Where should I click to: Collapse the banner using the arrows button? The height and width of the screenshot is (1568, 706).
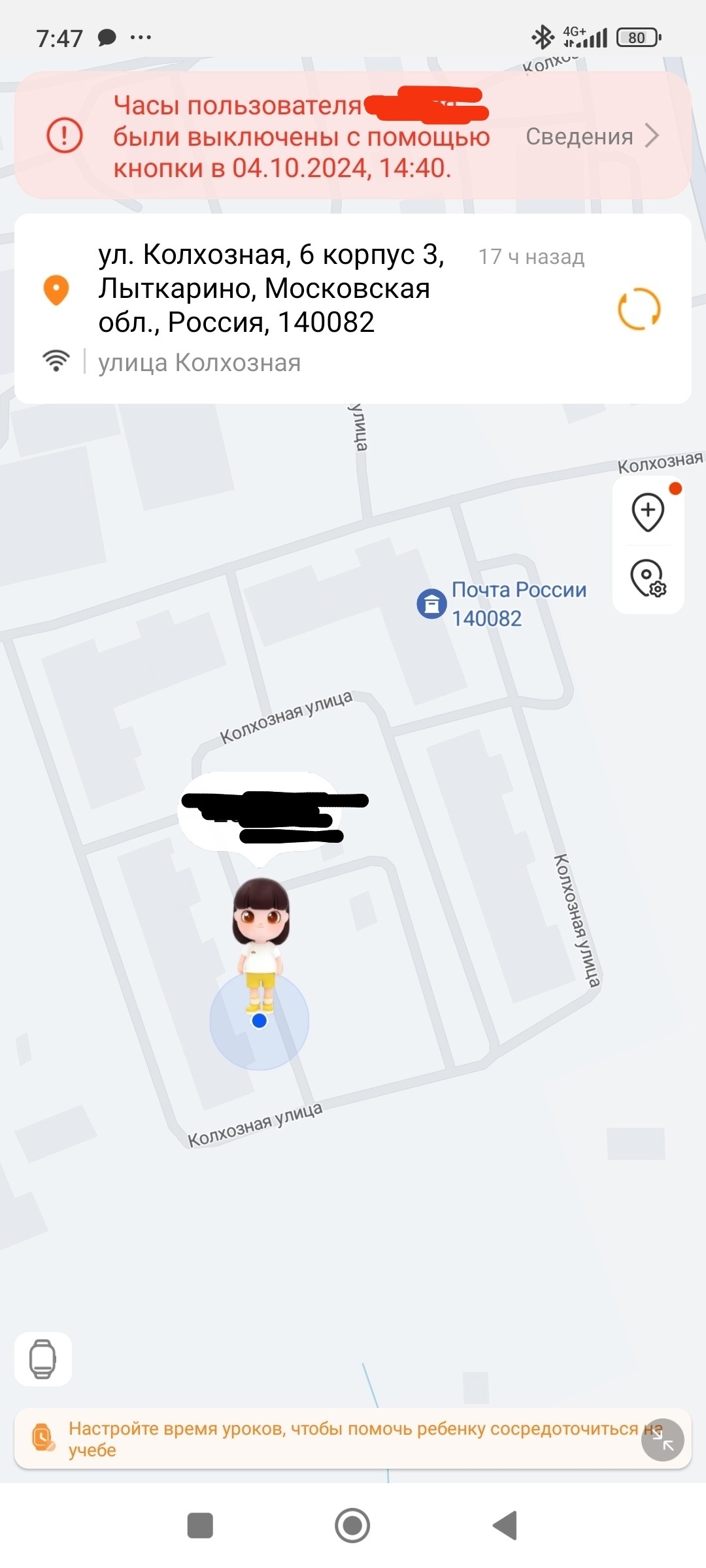click(662, 1439)
